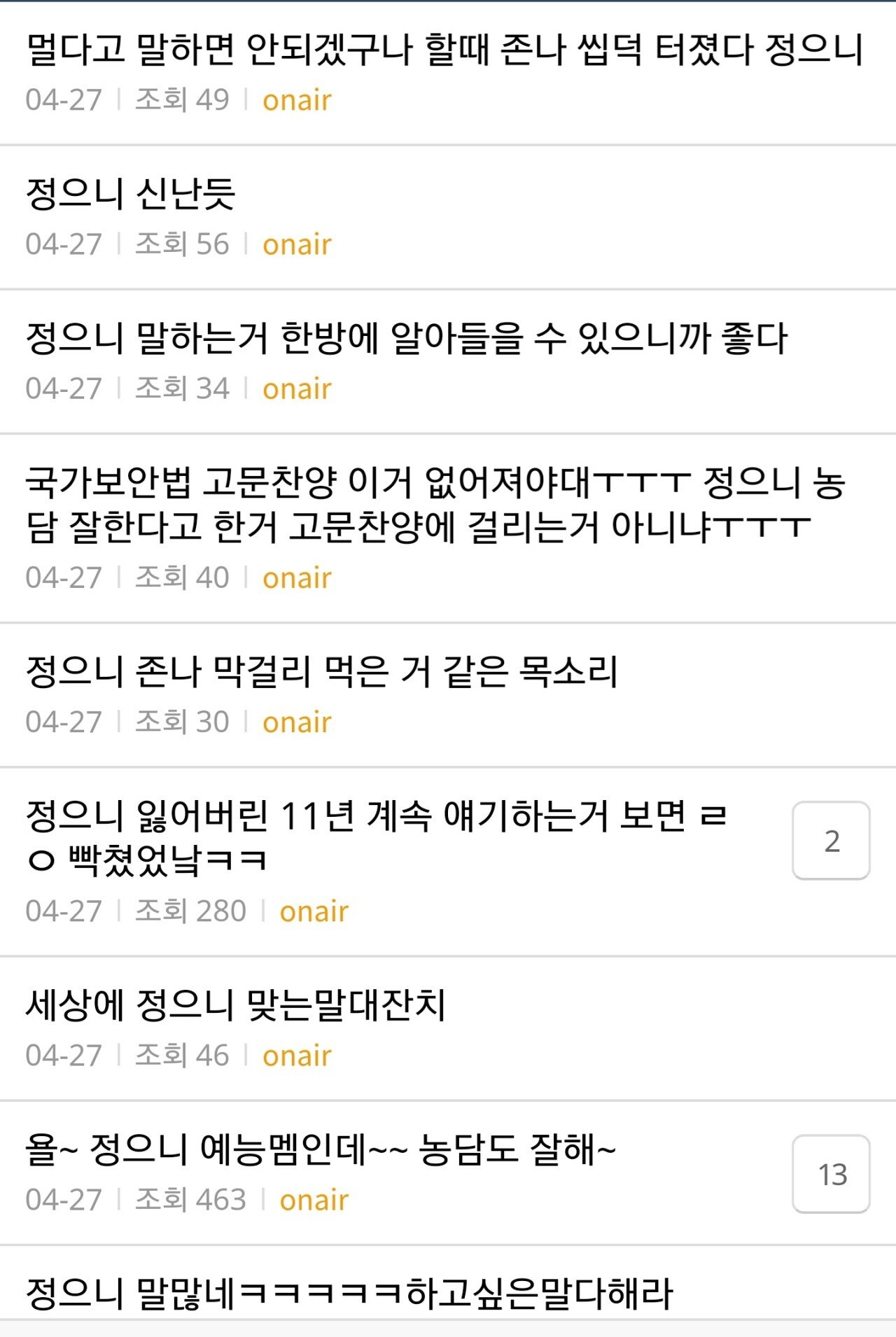
Task: Open post about 잃어버린 11년
Action: pos(378,837)
